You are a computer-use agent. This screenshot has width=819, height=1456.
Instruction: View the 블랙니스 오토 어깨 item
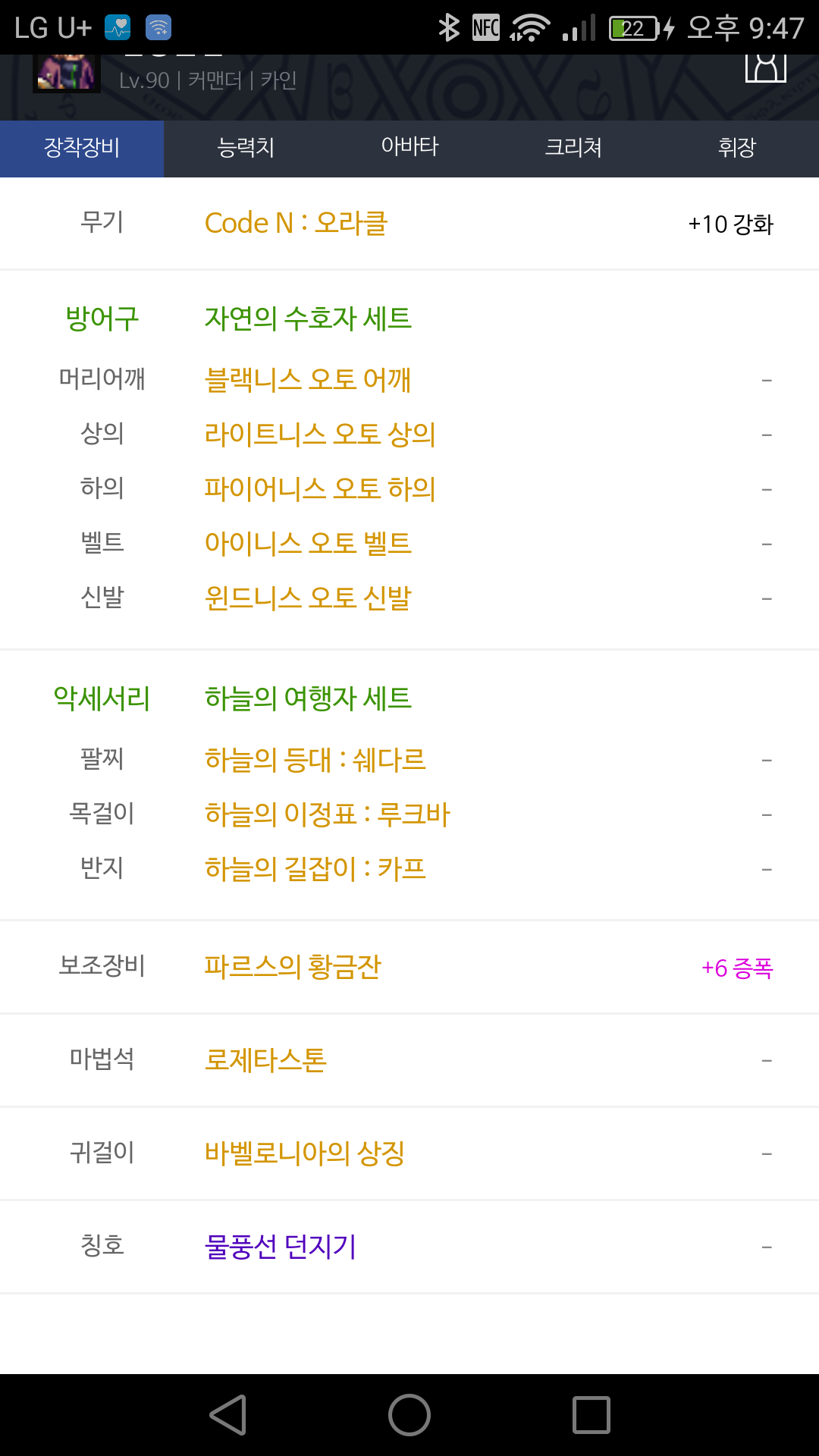[x=308, y=379]
